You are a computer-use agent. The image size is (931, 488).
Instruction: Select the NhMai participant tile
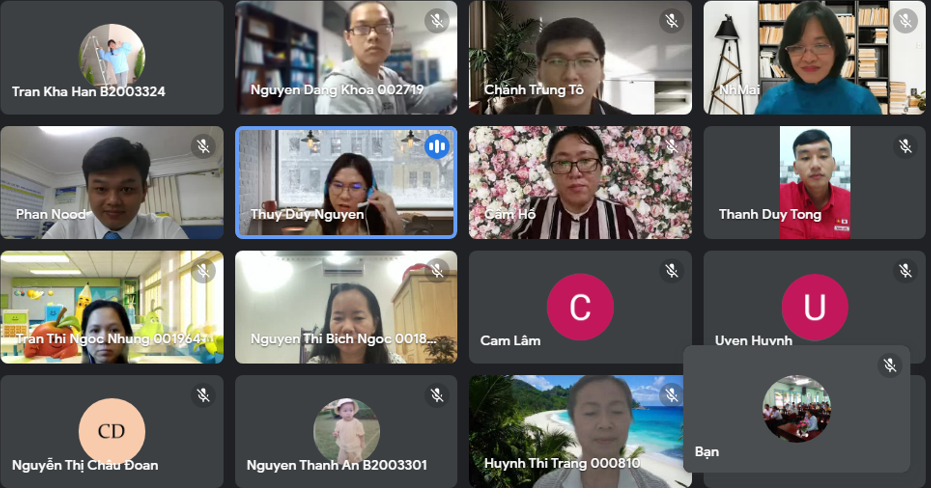tap(814, 57)
